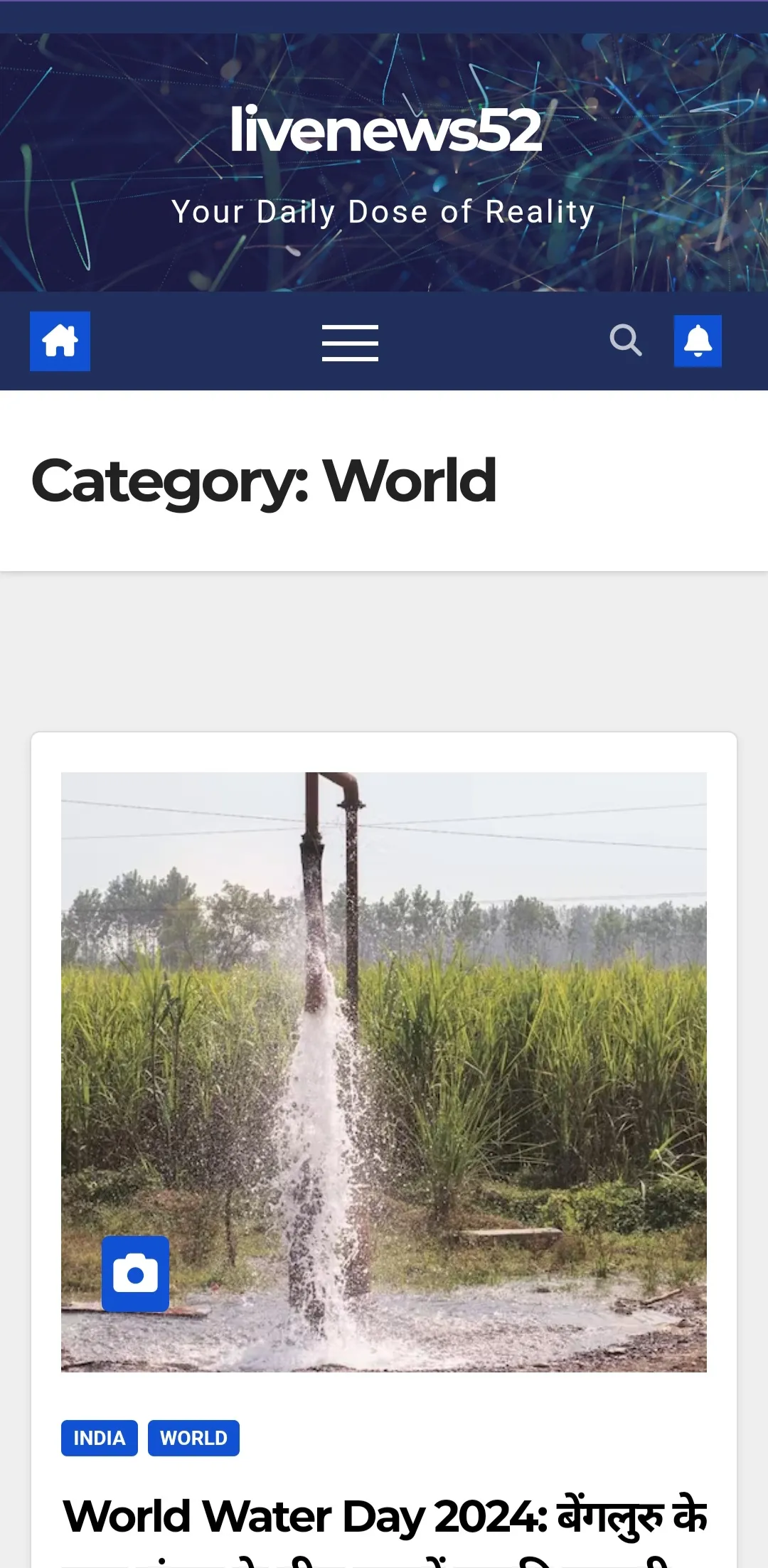This screenshot has width=768, height=1568.
Task: Open the livenews52 site title
Action: pos(385,130)
